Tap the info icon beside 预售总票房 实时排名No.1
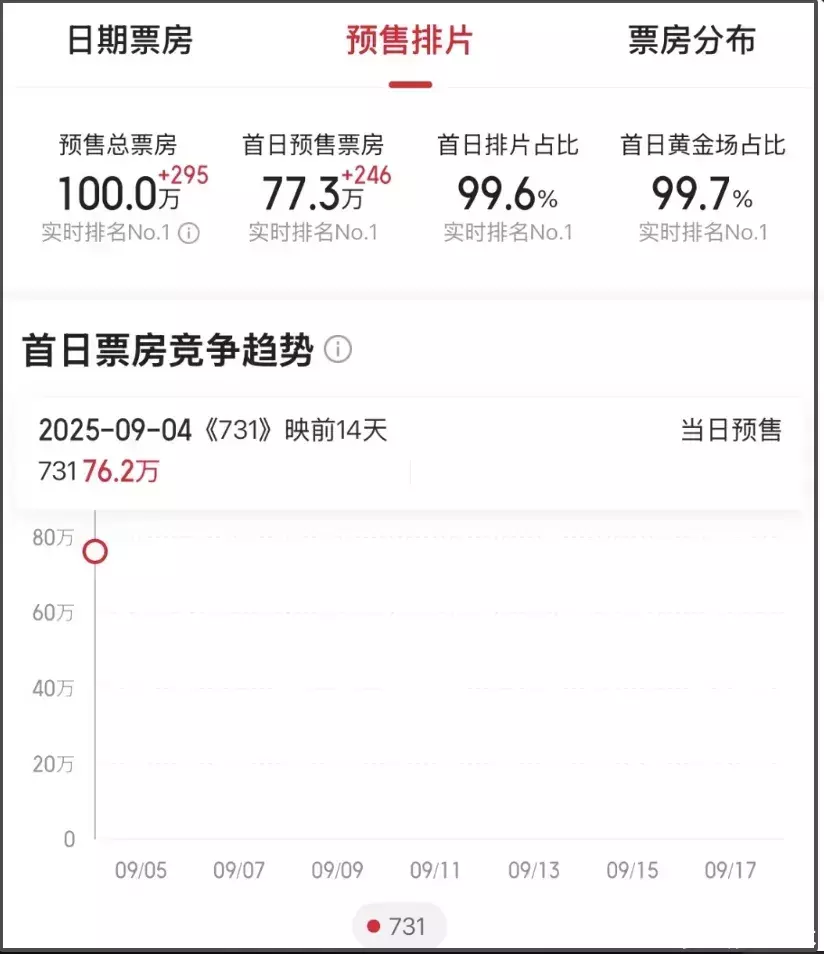Screen dimensions: 824x954 pyautogui.click(x=189, y=234)
